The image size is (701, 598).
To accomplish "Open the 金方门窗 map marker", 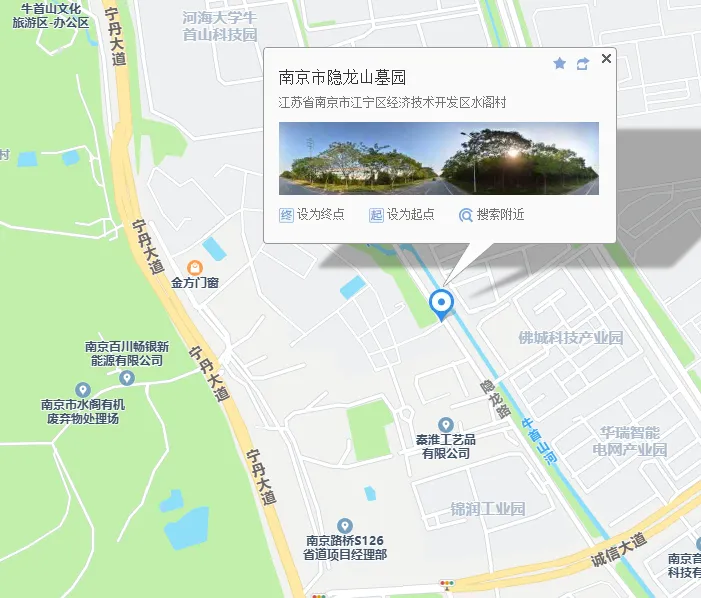I will tap(194, 267).
